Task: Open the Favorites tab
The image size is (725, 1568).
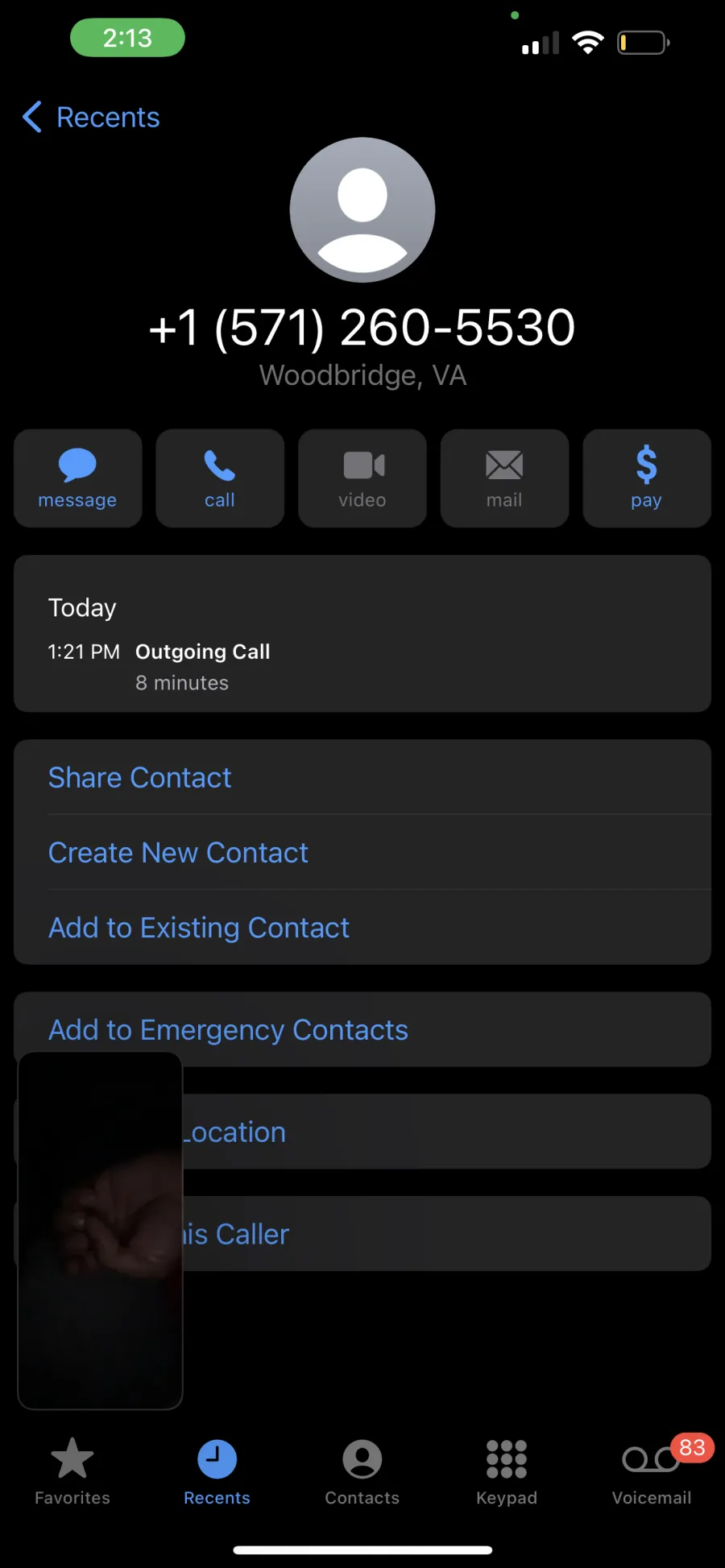Action: coord(72,1472)
